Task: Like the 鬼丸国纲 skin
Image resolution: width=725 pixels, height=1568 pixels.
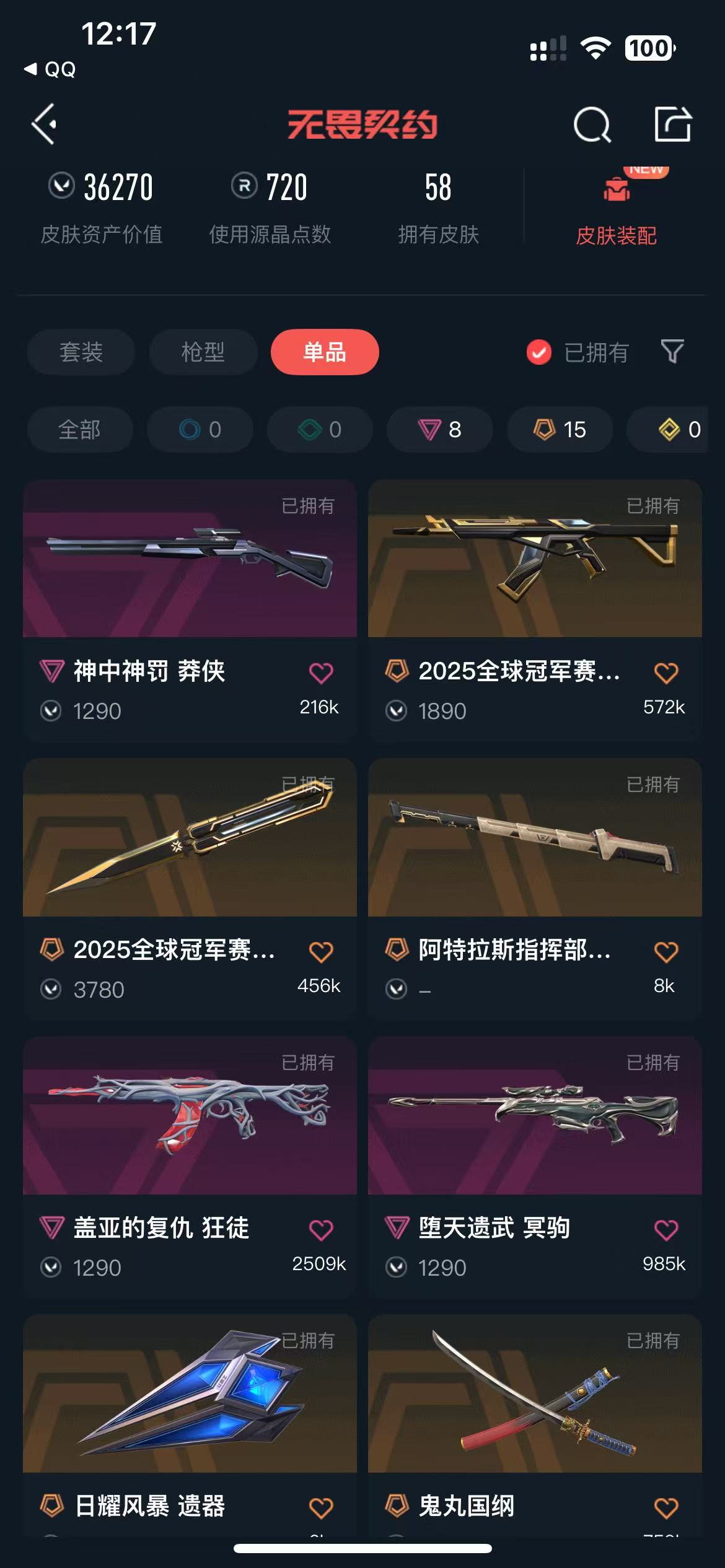Action: point(666,1507)
